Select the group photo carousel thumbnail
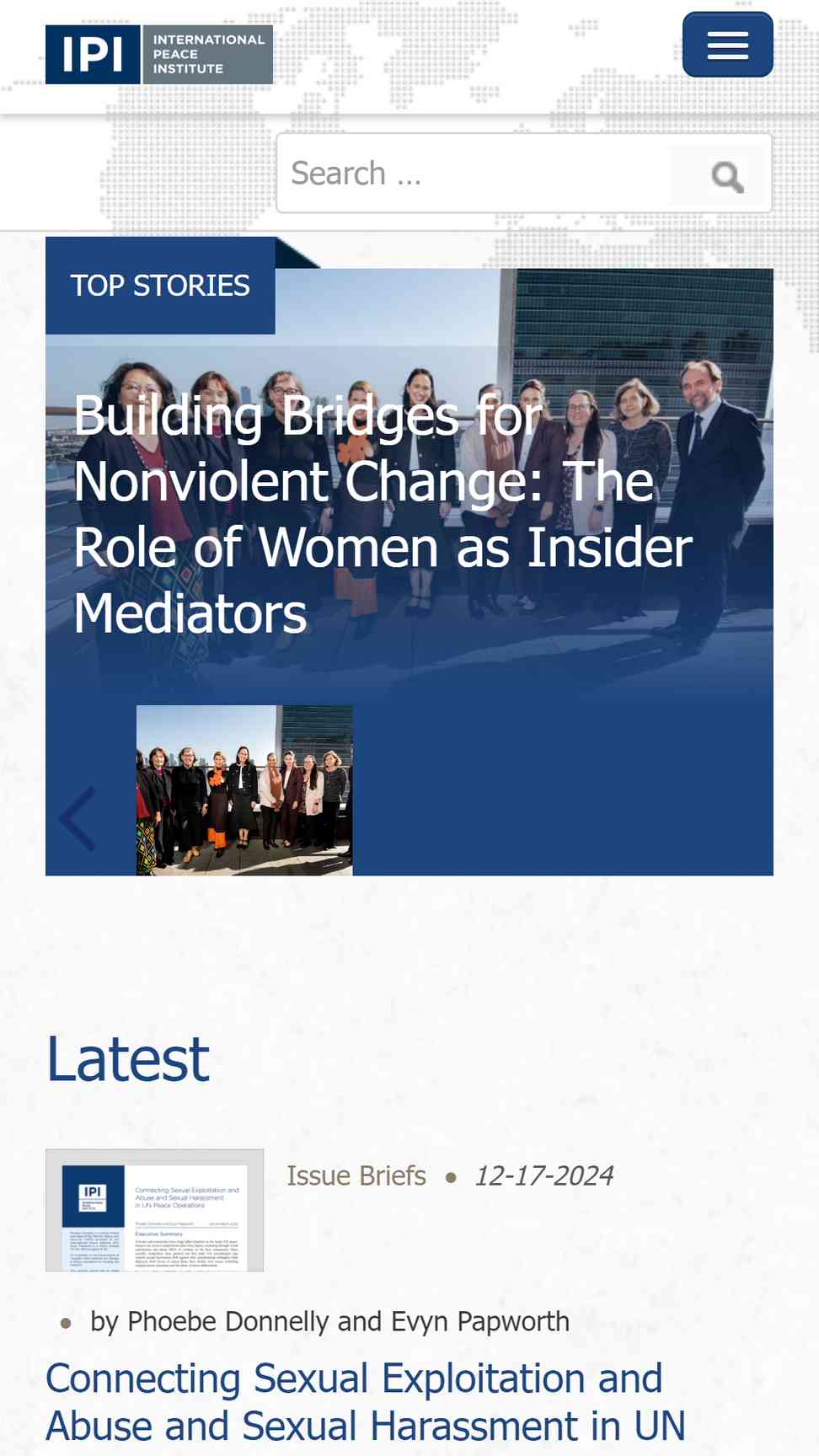 244,790
